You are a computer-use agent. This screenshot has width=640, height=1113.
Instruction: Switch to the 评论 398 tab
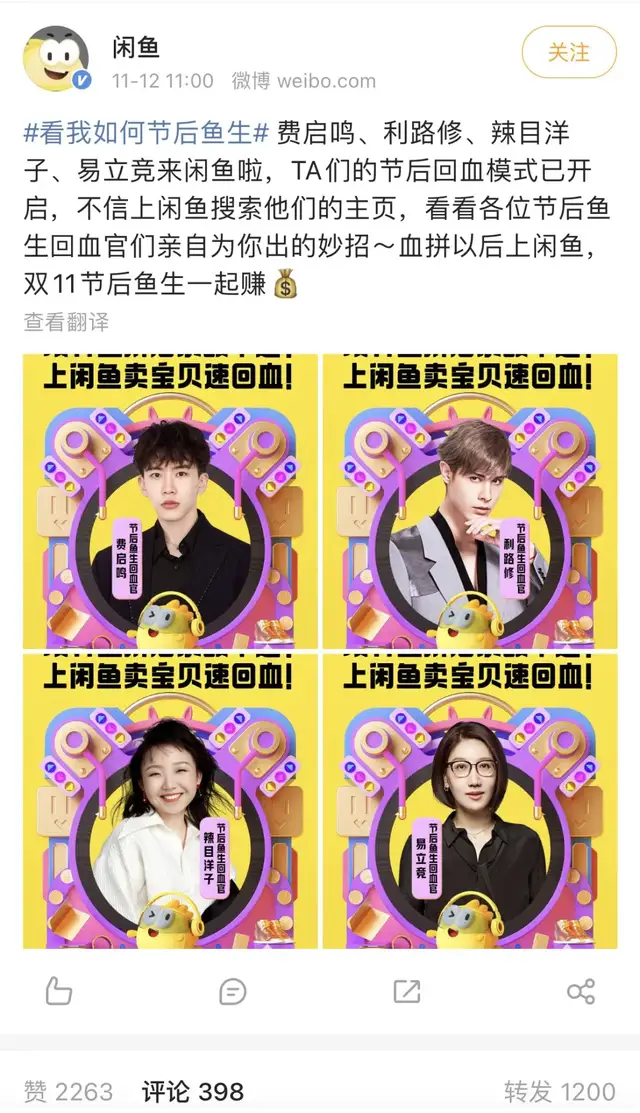[192, 1091]
